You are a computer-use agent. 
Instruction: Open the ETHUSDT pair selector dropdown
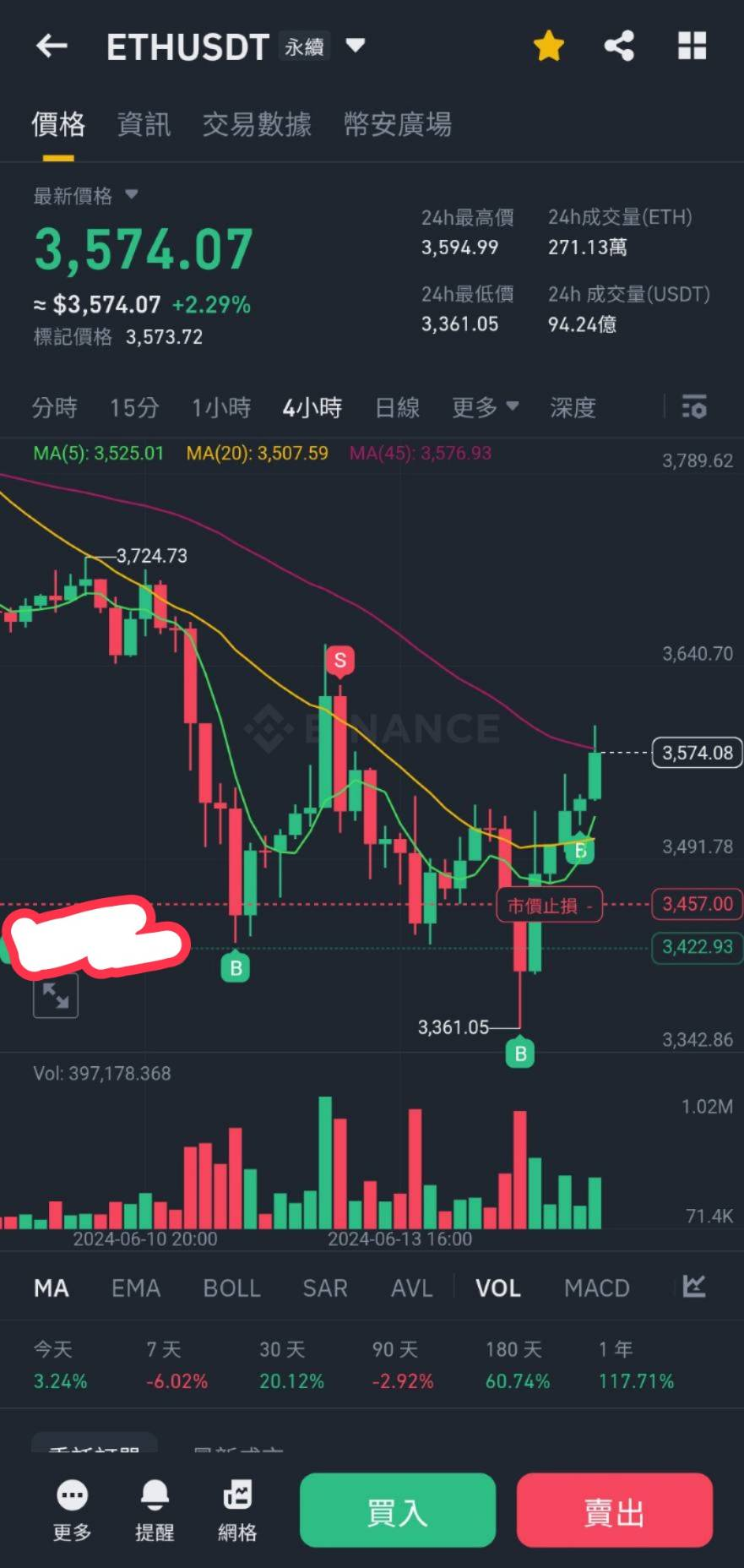pyautogui.click(x=356, y=45)
